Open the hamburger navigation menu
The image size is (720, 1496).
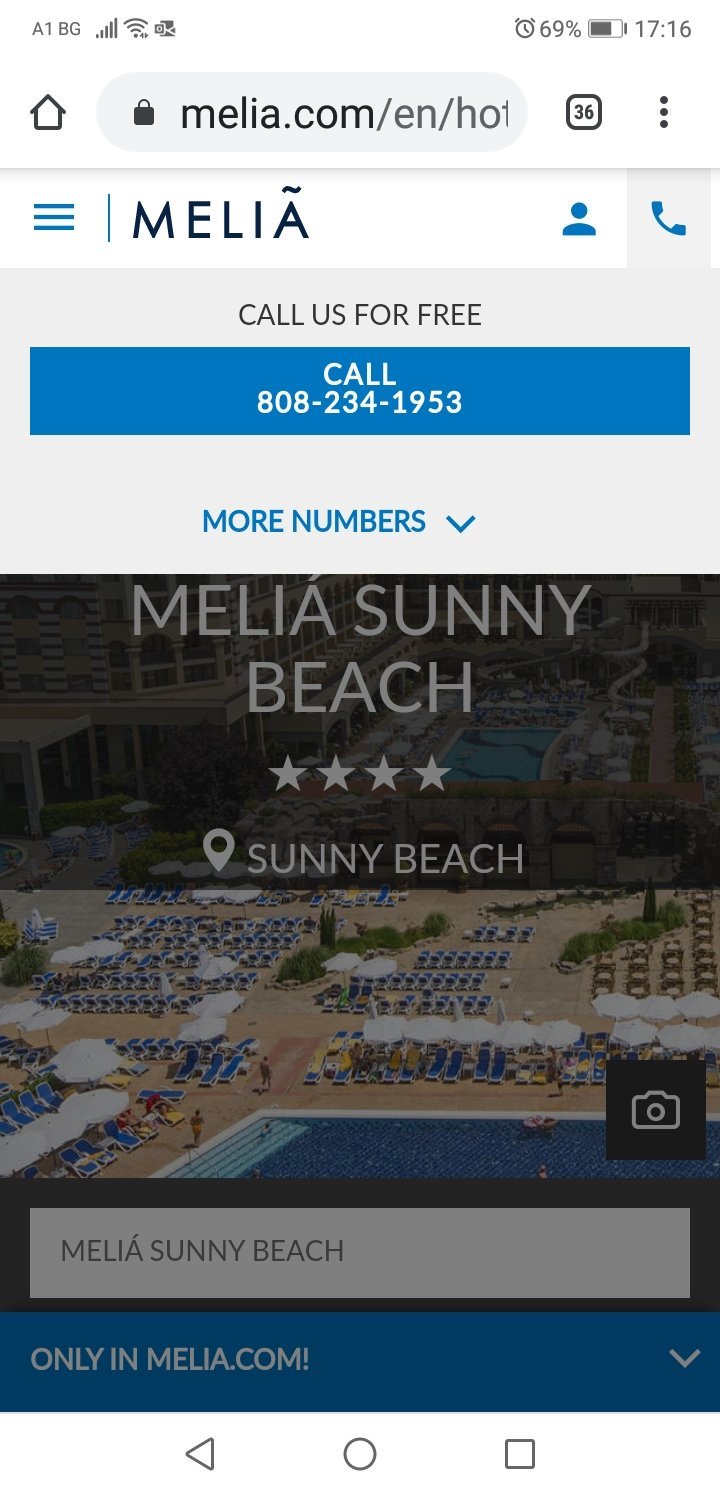point(54,218)
